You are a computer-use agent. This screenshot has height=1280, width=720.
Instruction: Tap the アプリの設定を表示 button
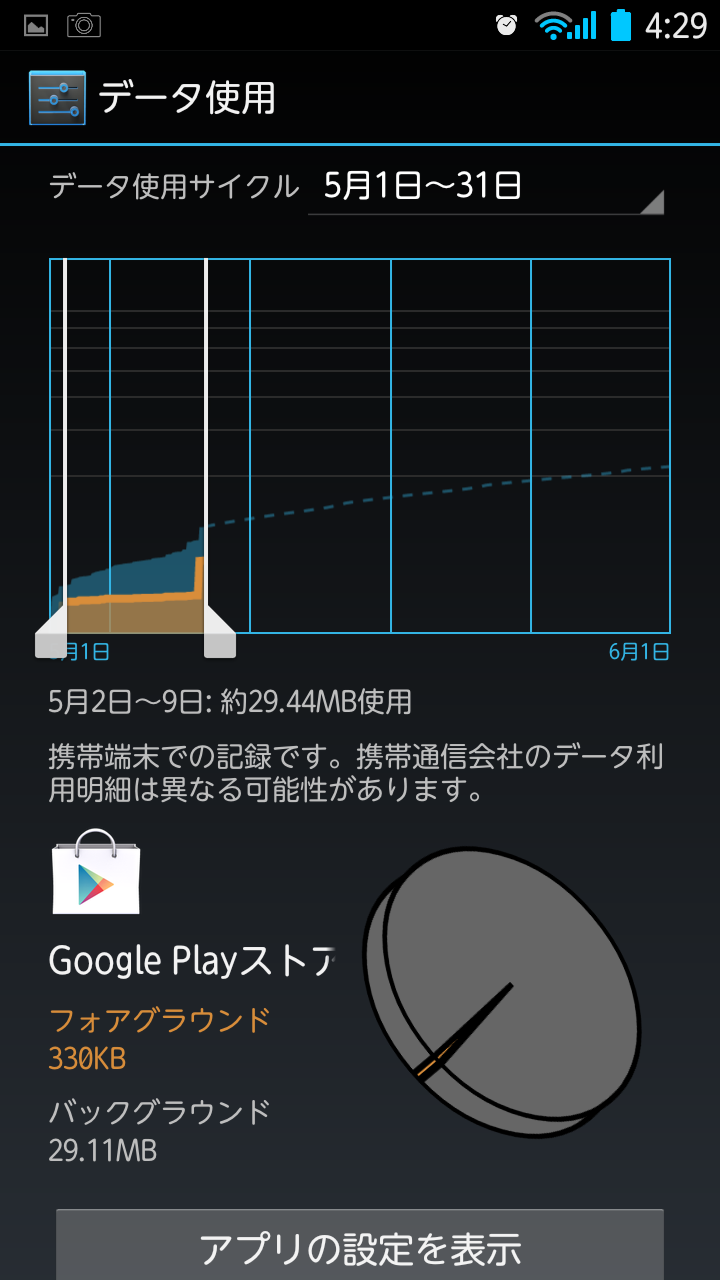(x=360, y=1247)
